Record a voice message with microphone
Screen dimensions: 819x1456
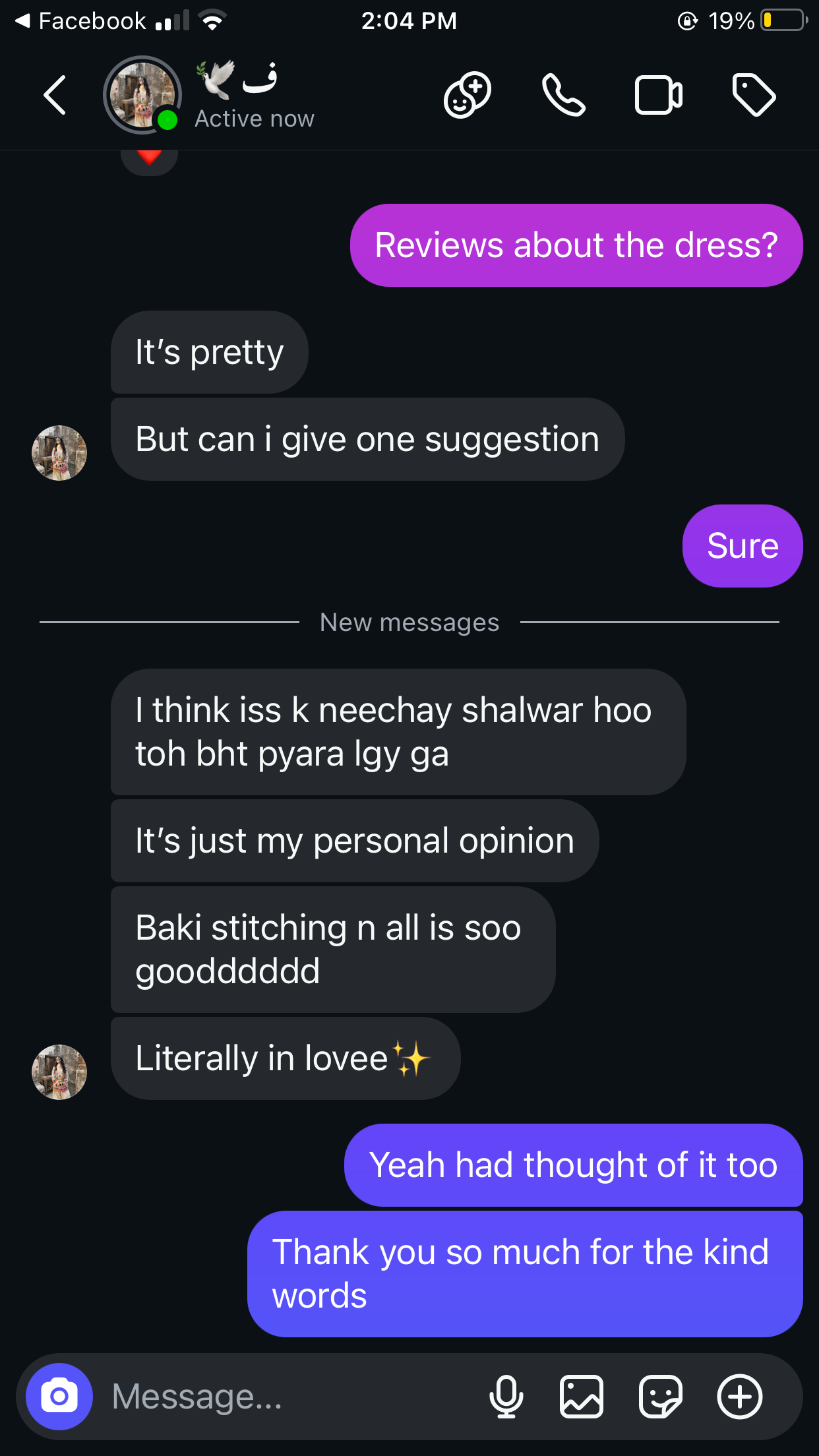(506, 1396)
